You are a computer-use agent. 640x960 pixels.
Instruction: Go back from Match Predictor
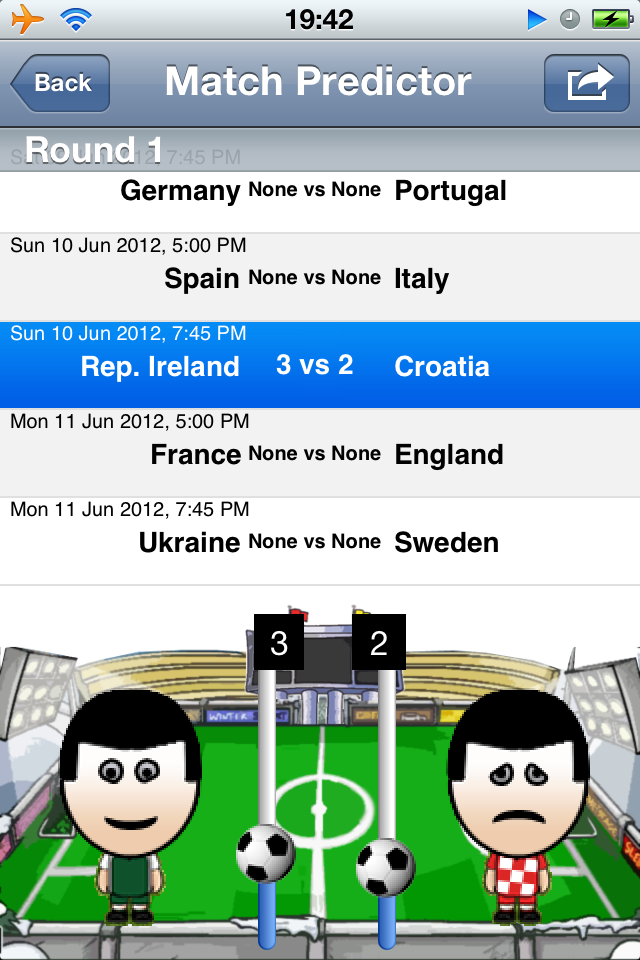click(61, 83)
